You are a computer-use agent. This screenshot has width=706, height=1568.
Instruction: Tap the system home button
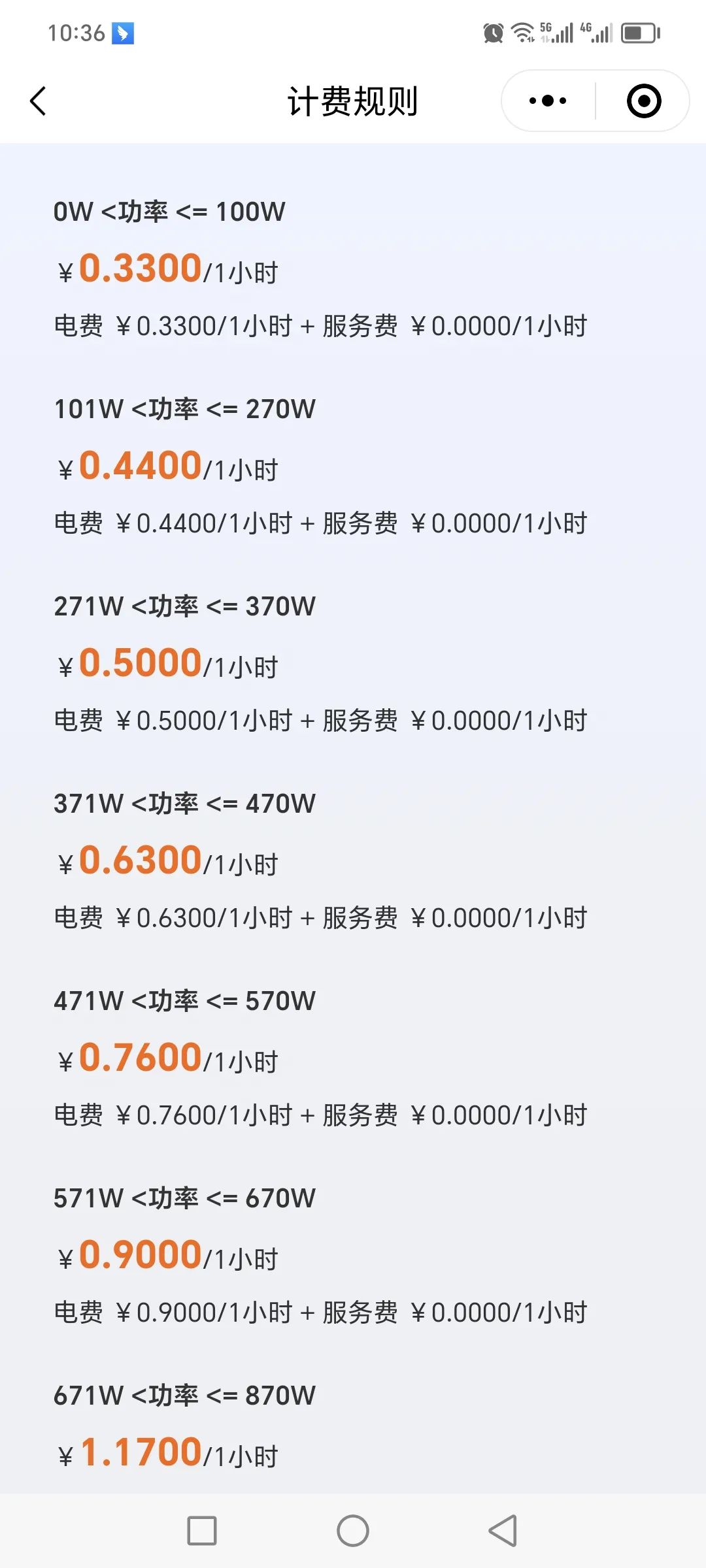pyautogui.click(x=353, y=1531)
